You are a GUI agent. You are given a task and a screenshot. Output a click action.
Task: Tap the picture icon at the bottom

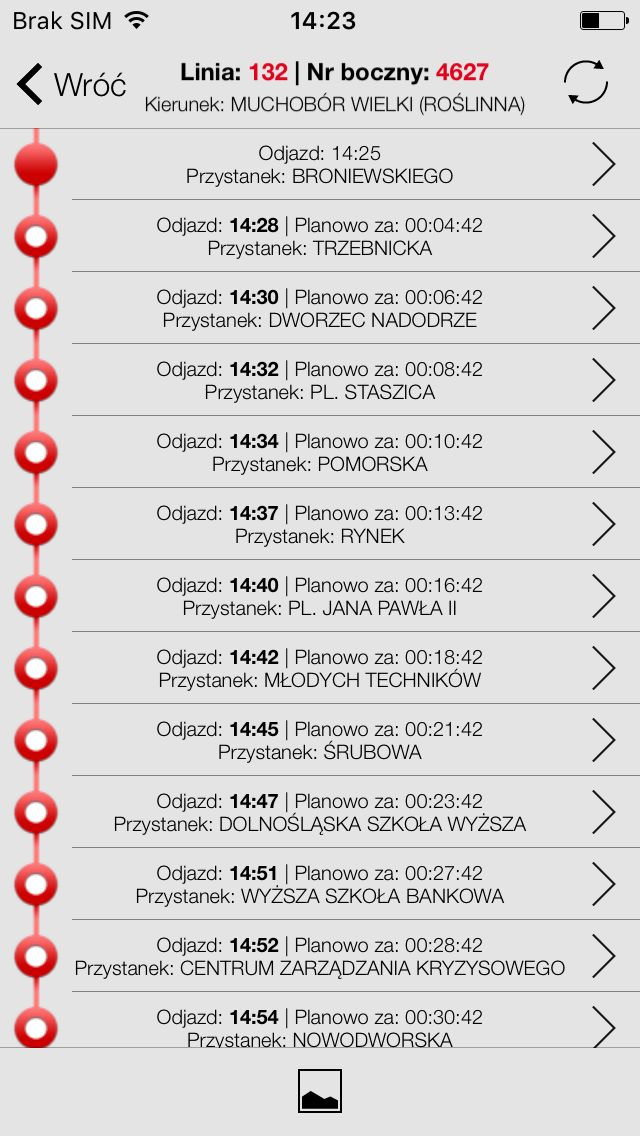[x=320, y=1091]
